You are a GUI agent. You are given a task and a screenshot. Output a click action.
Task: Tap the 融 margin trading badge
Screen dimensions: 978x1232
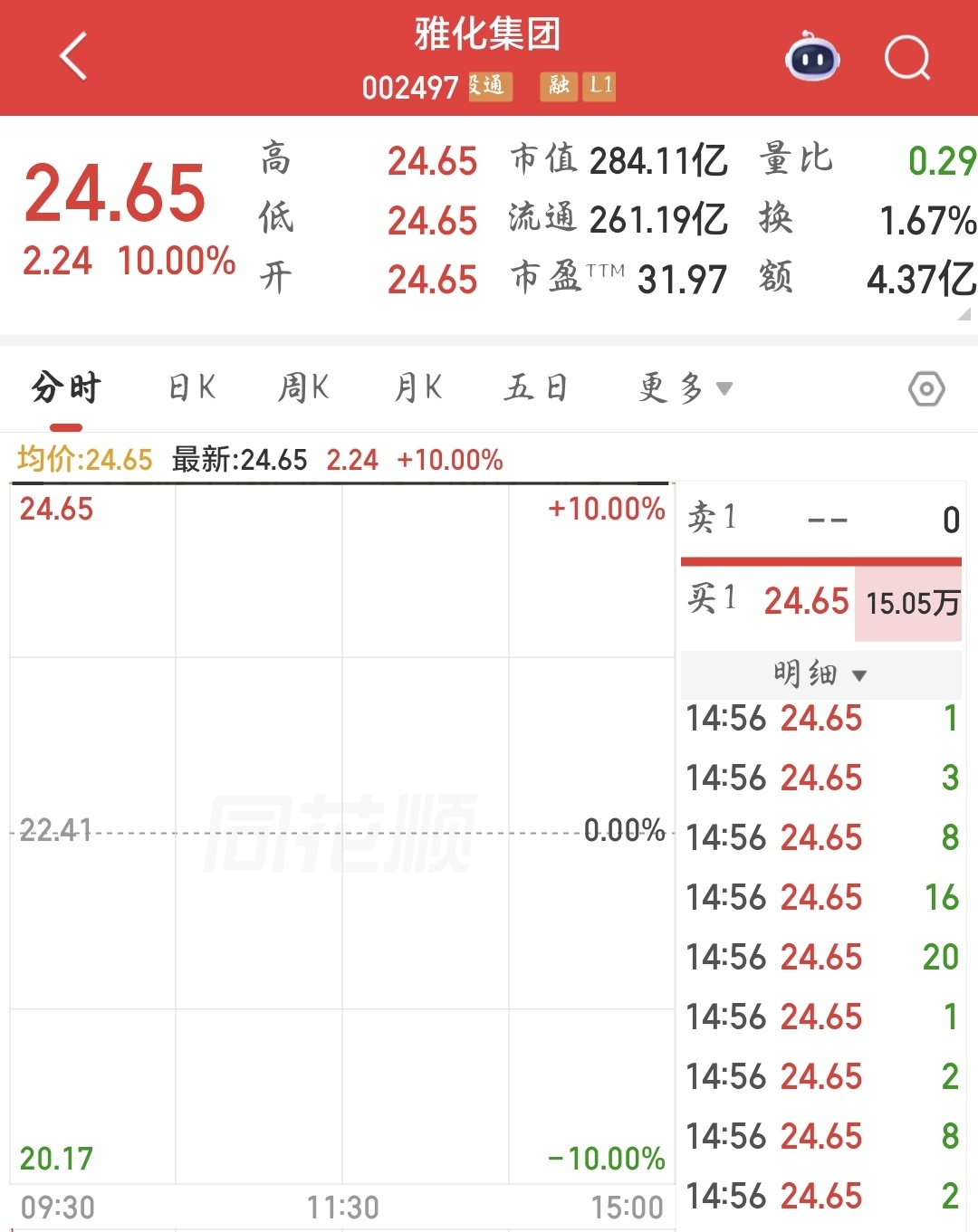[x=559, y=86]
